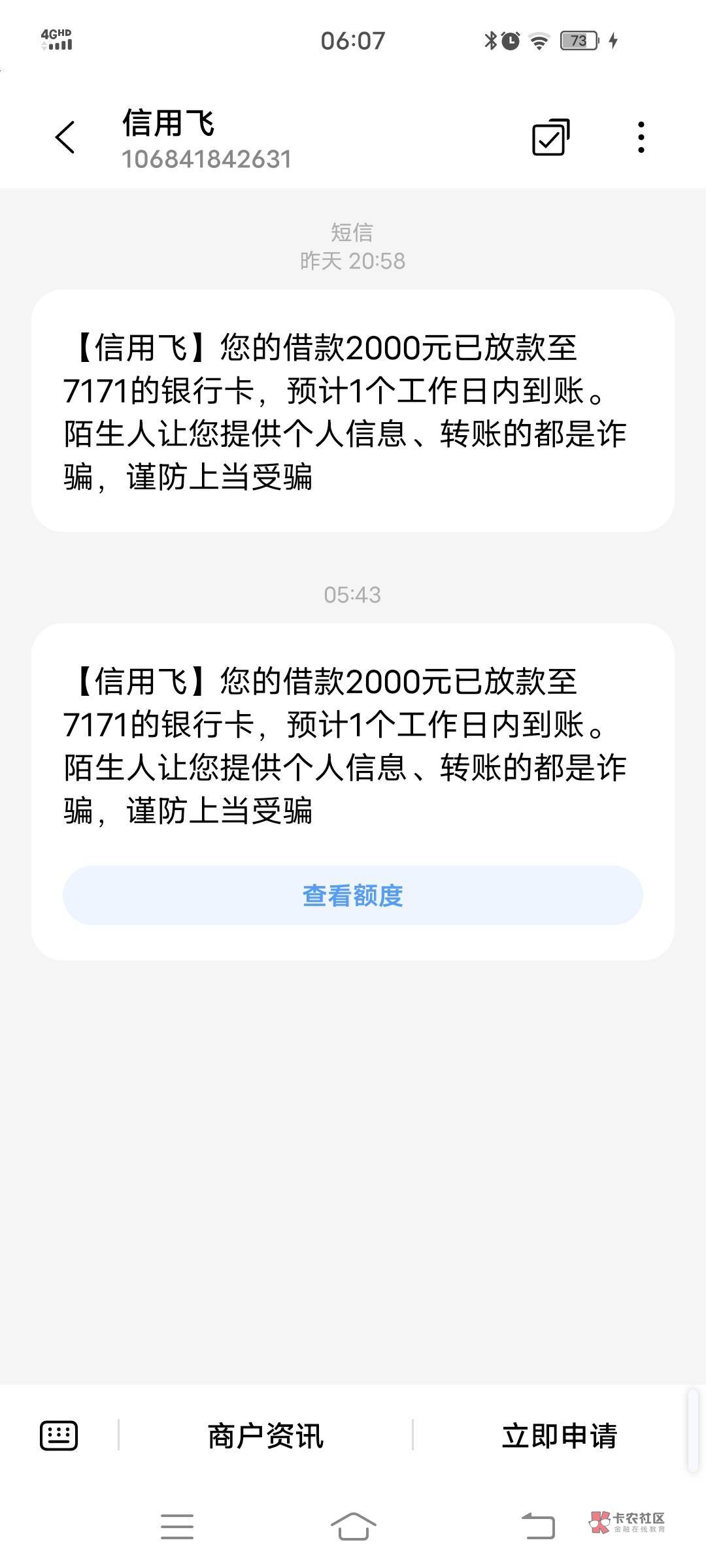Tap the 查看额度 button
Image resolution: width=706 pixels, height=1568 pixels.
pos(353,896)
